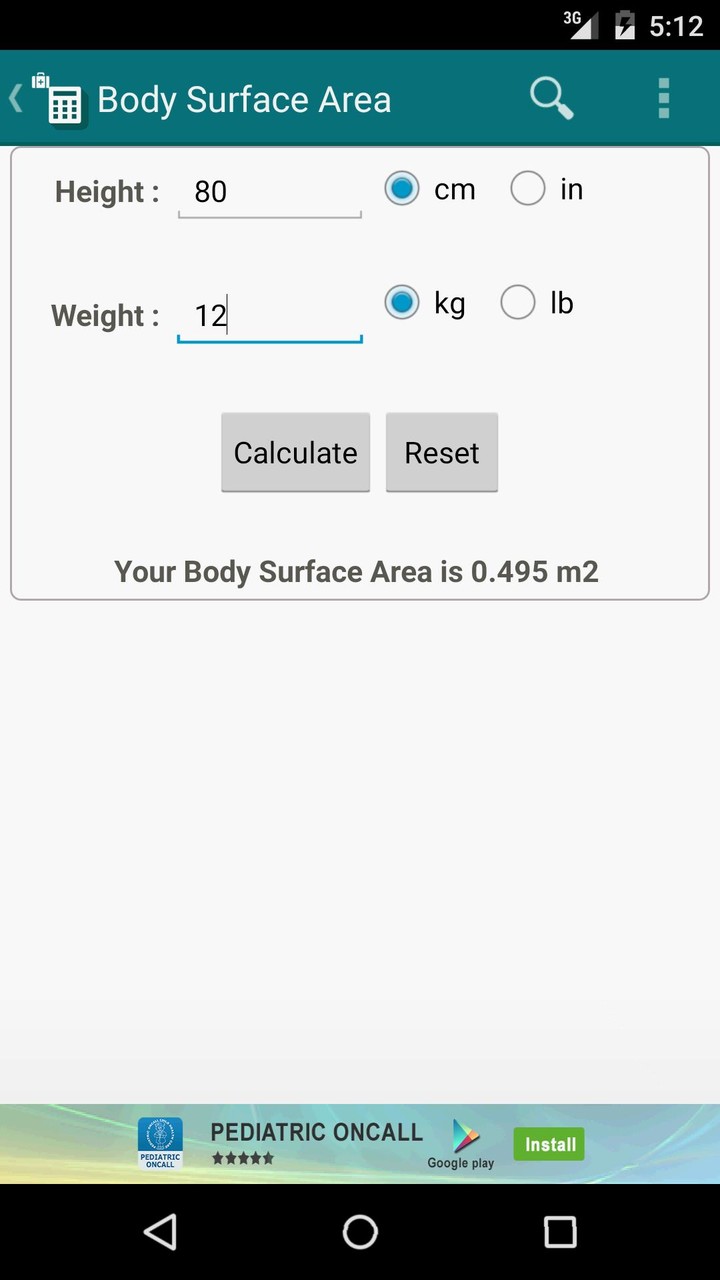Click the Weight input field showing 12
The height and width of the screenshot is (1280, 720).
click(268, 315)
